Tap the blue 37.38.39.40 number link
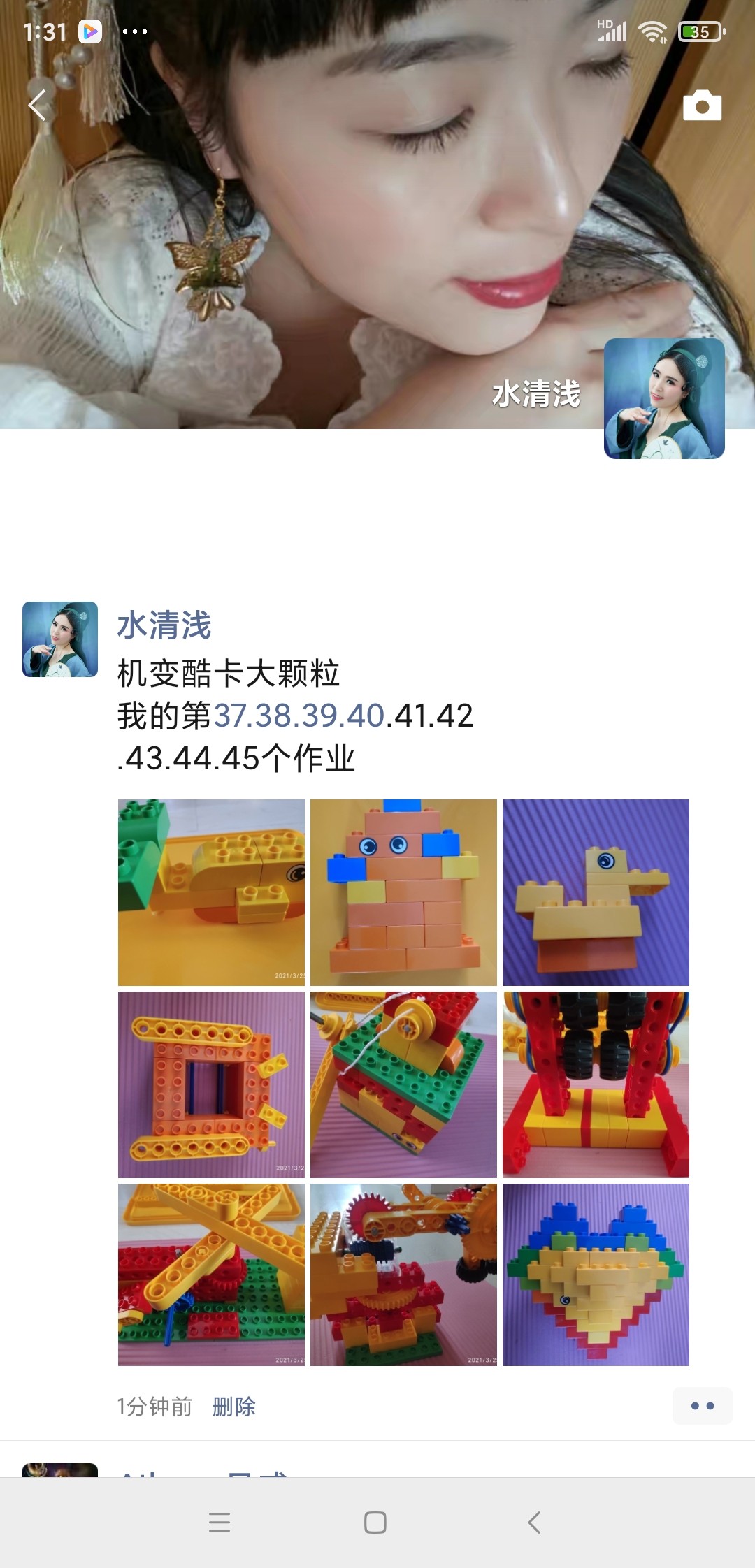This screenshot has height=1568, width=755. 299,716
